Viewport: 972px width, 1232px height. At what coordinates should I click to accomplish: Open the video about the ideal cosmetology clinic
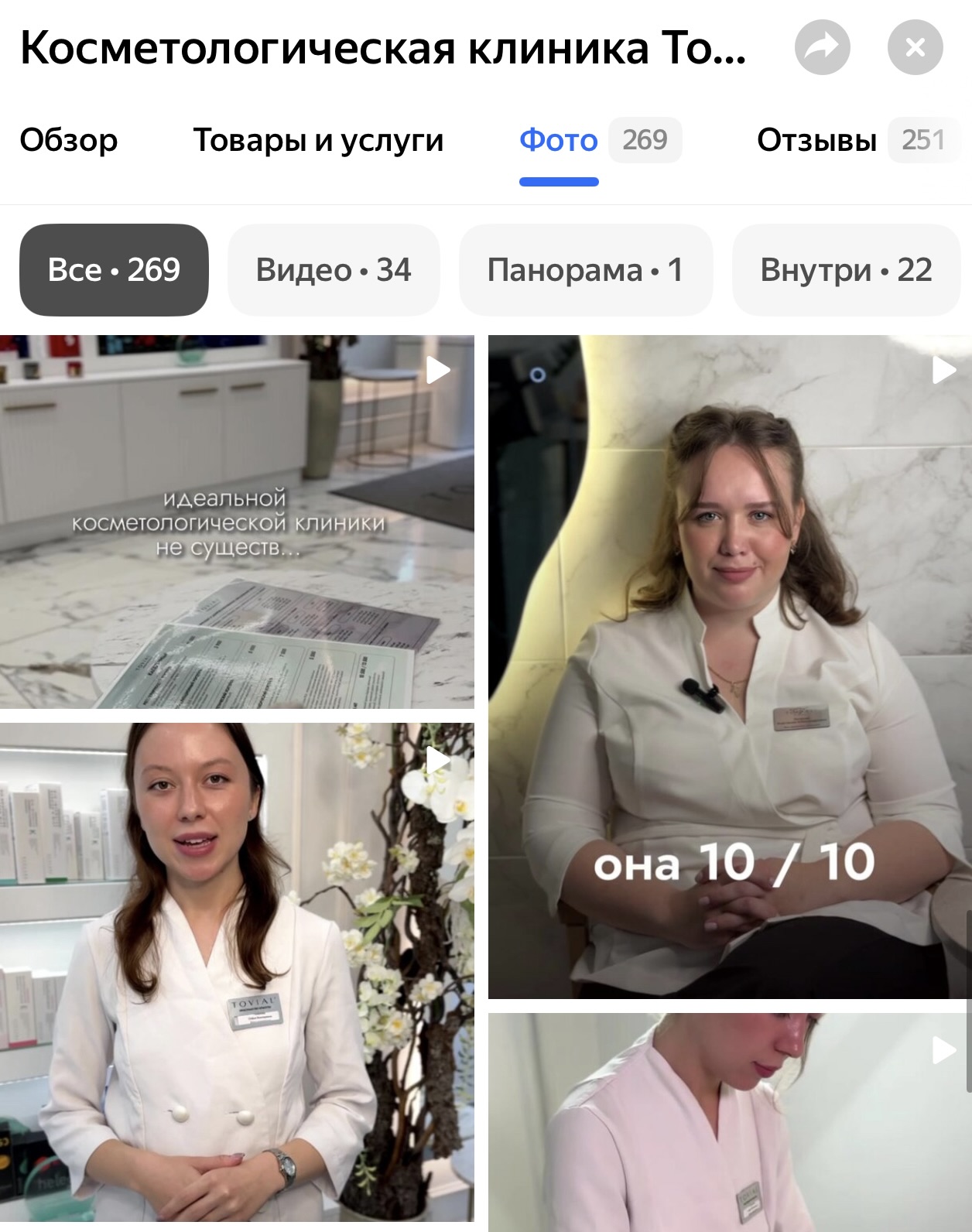pyautogui.click(x=237, y=522)
